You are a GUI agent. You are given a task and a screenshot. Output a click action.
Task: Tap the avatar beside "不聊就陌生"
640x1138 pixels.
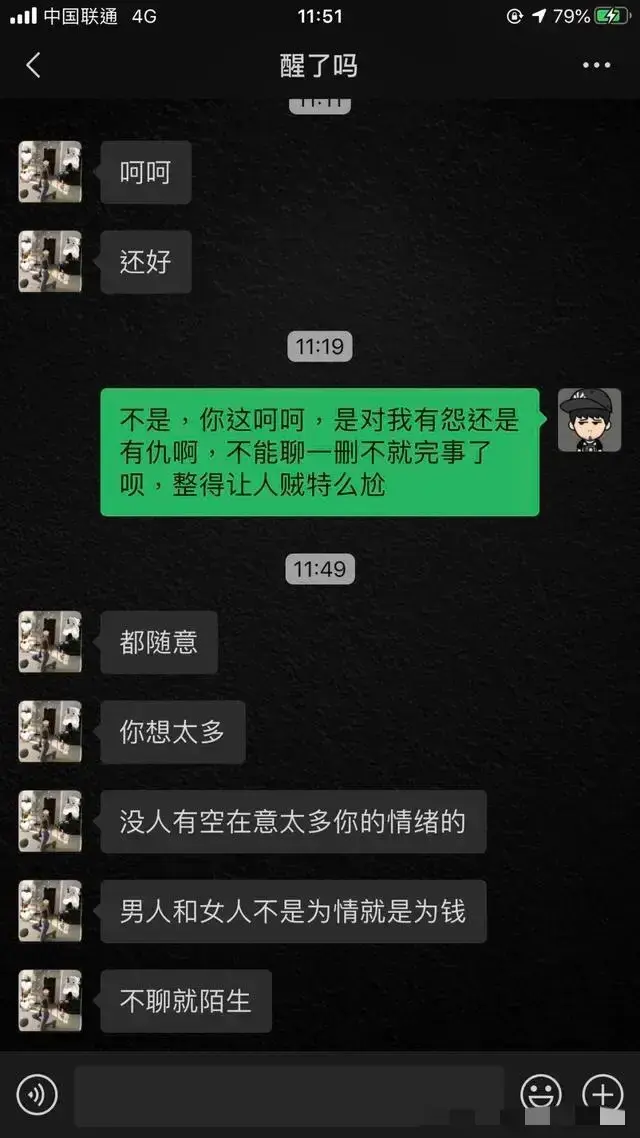click(50, 1001)
